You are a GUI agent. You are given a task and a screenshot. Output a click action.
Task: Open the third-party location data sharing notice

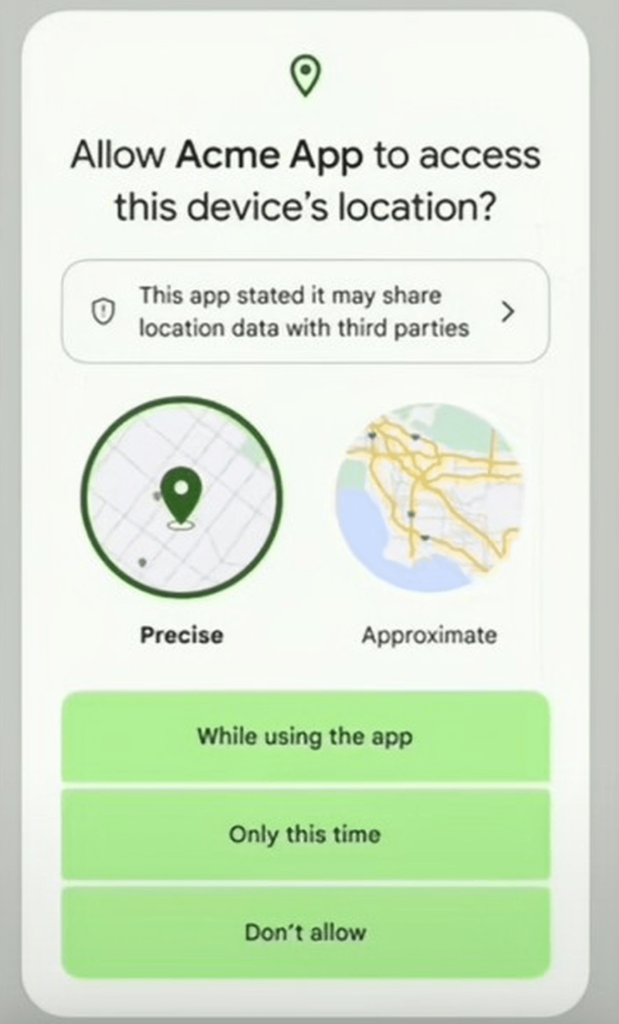(306, 312)
